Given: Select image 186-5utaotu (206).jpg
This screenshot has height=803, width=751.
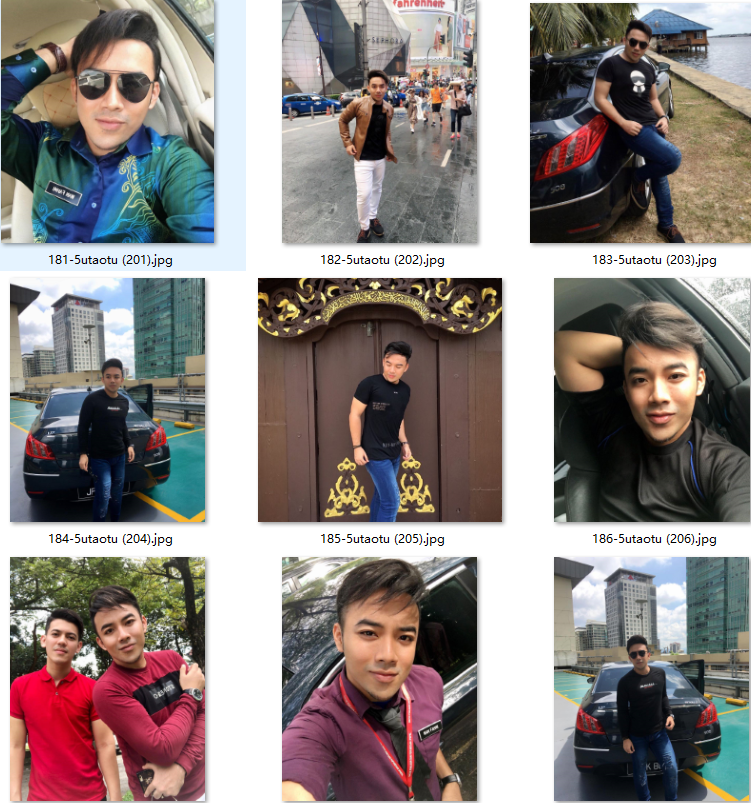Looking at the screenshot, I should point(652,400).
